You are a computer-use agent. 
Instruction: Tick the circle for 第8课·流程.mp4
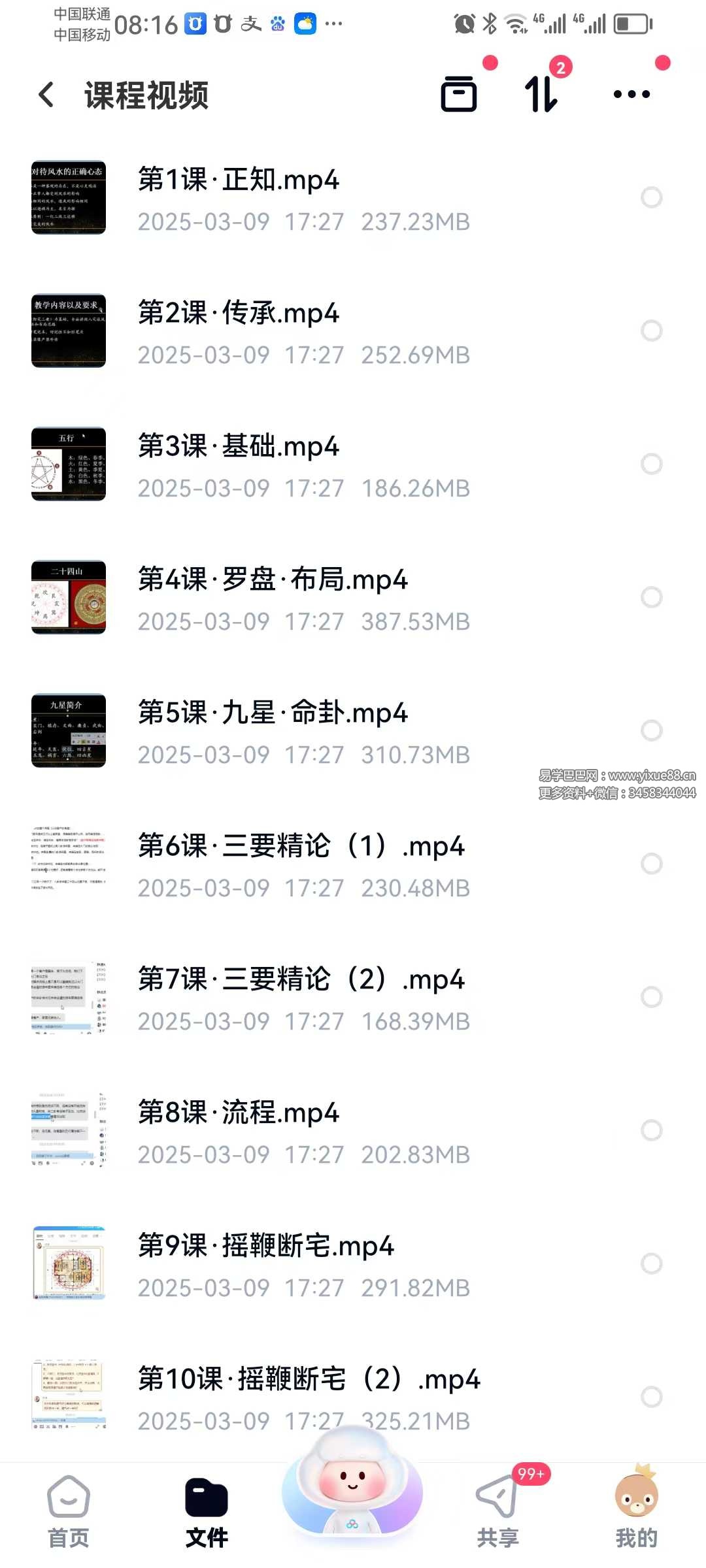click(x=652, y=1130)
